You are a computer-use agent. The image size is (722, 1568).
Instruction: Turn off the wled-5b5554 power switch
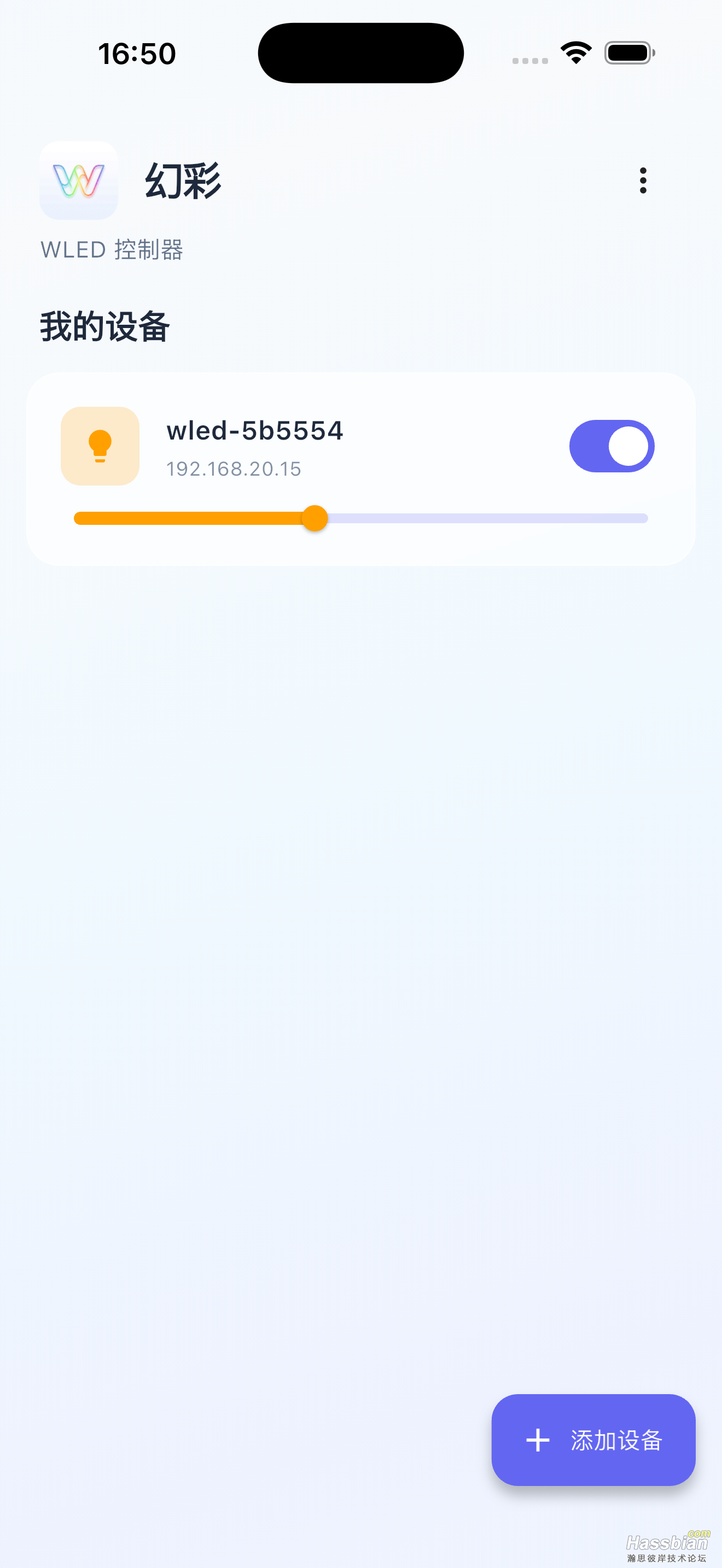(611, 446)
